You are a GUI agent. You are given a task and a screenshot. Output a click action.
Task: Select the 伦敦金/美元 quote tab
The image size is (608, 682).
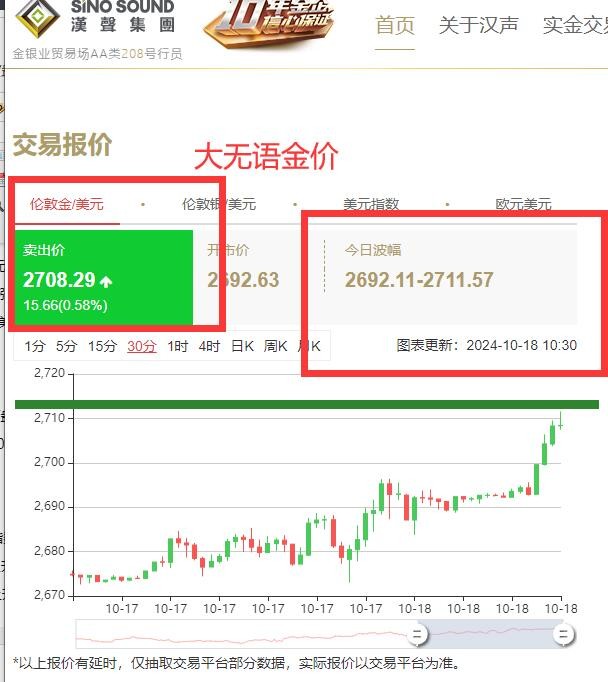pos(67,204)
